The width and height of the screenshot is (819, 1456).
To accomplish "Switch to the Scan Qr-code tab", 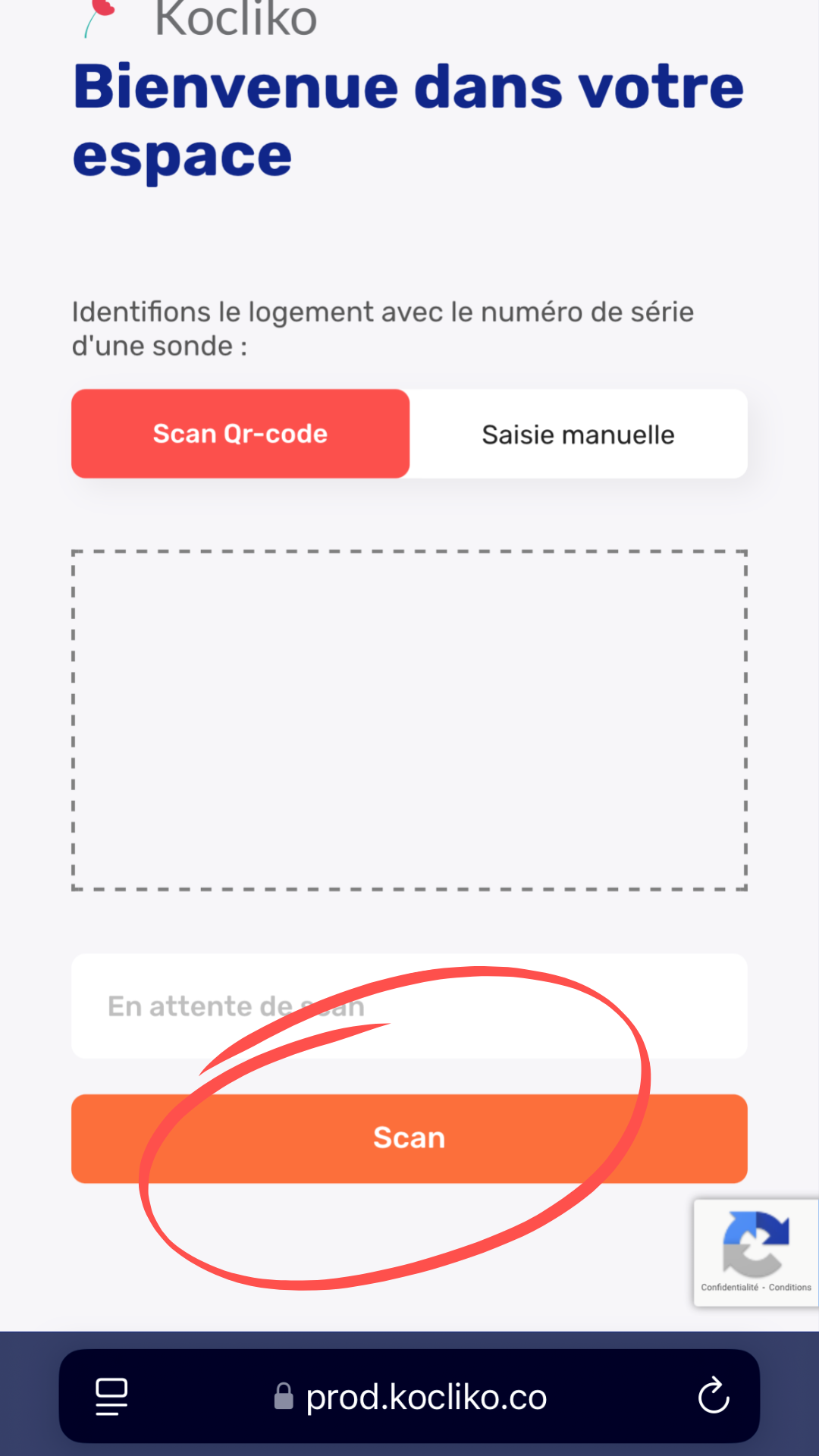I will click(x=240, y=434).
